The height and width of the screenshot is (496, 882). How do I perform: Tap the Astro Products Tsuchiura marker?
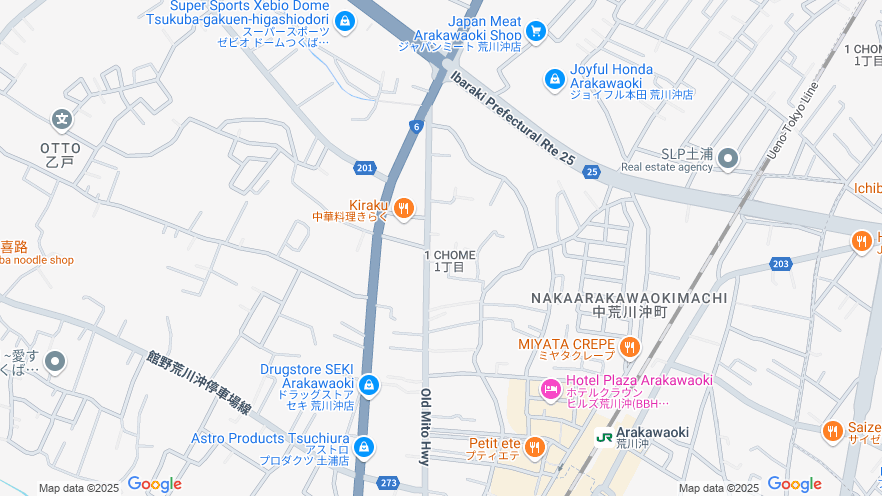[364, 446]
